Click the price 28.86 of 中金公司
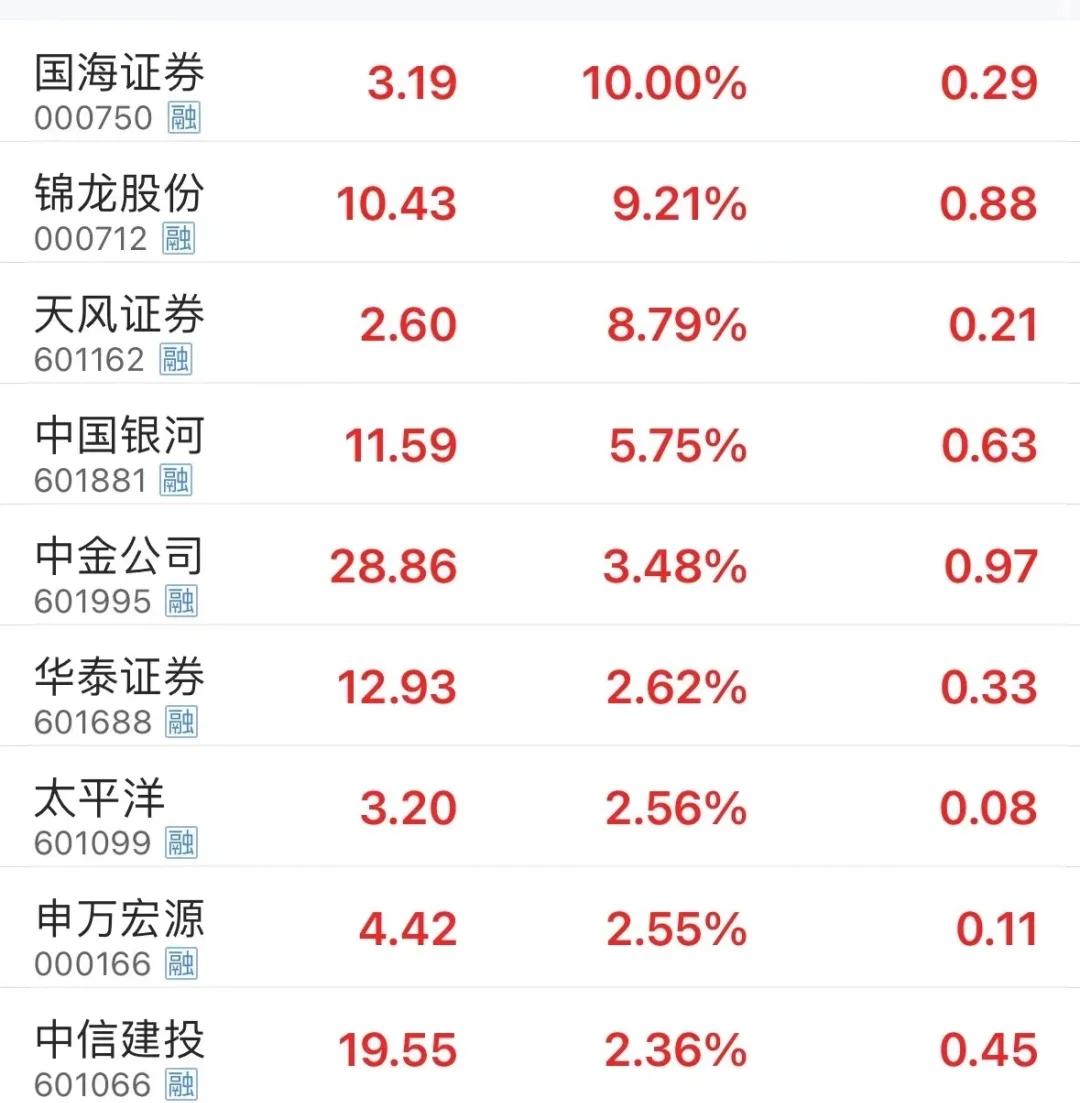 [x=390, y=567]
